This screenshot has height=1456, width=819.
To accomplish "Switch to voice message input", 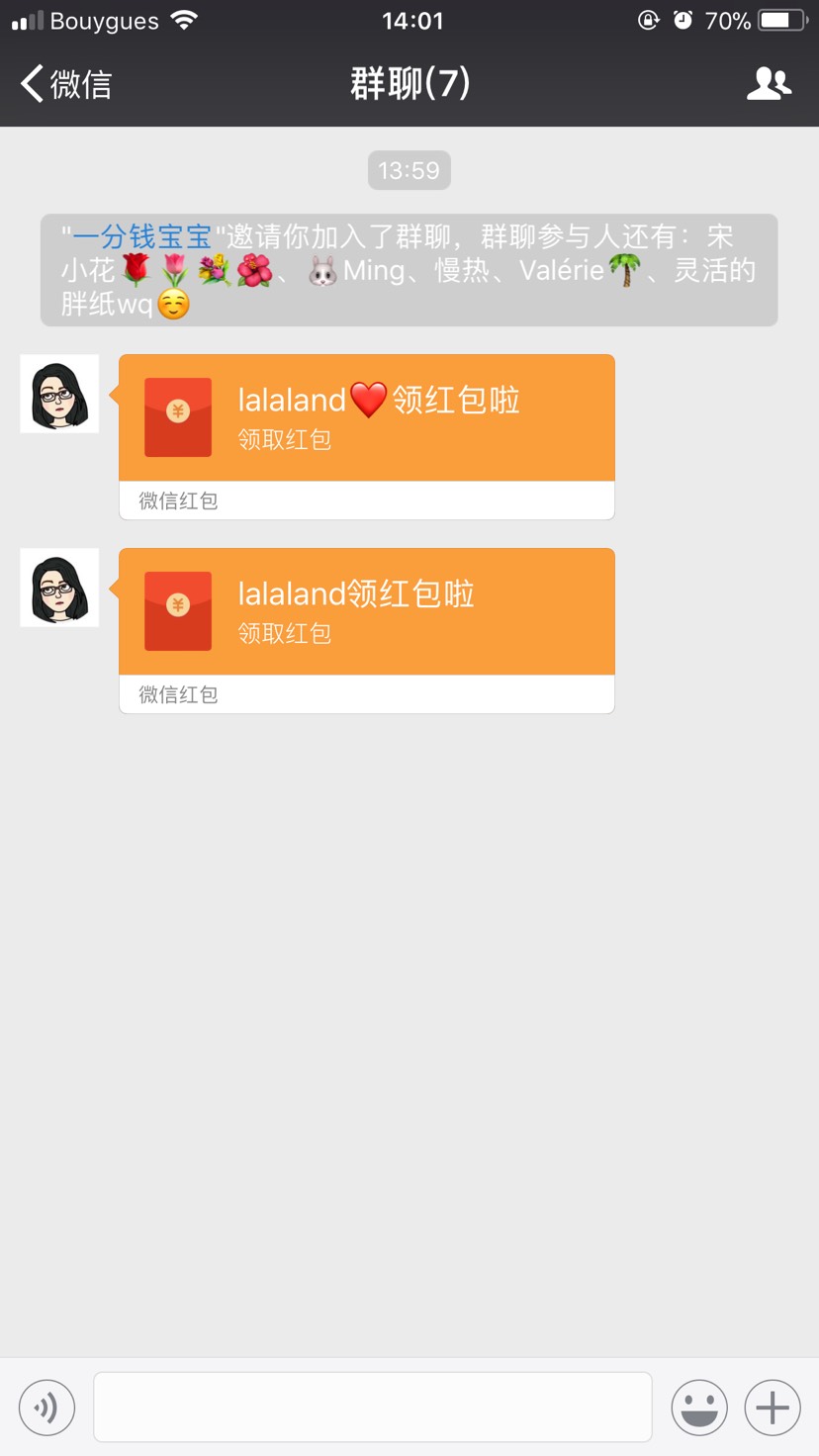I will (x=46, y=1407).
